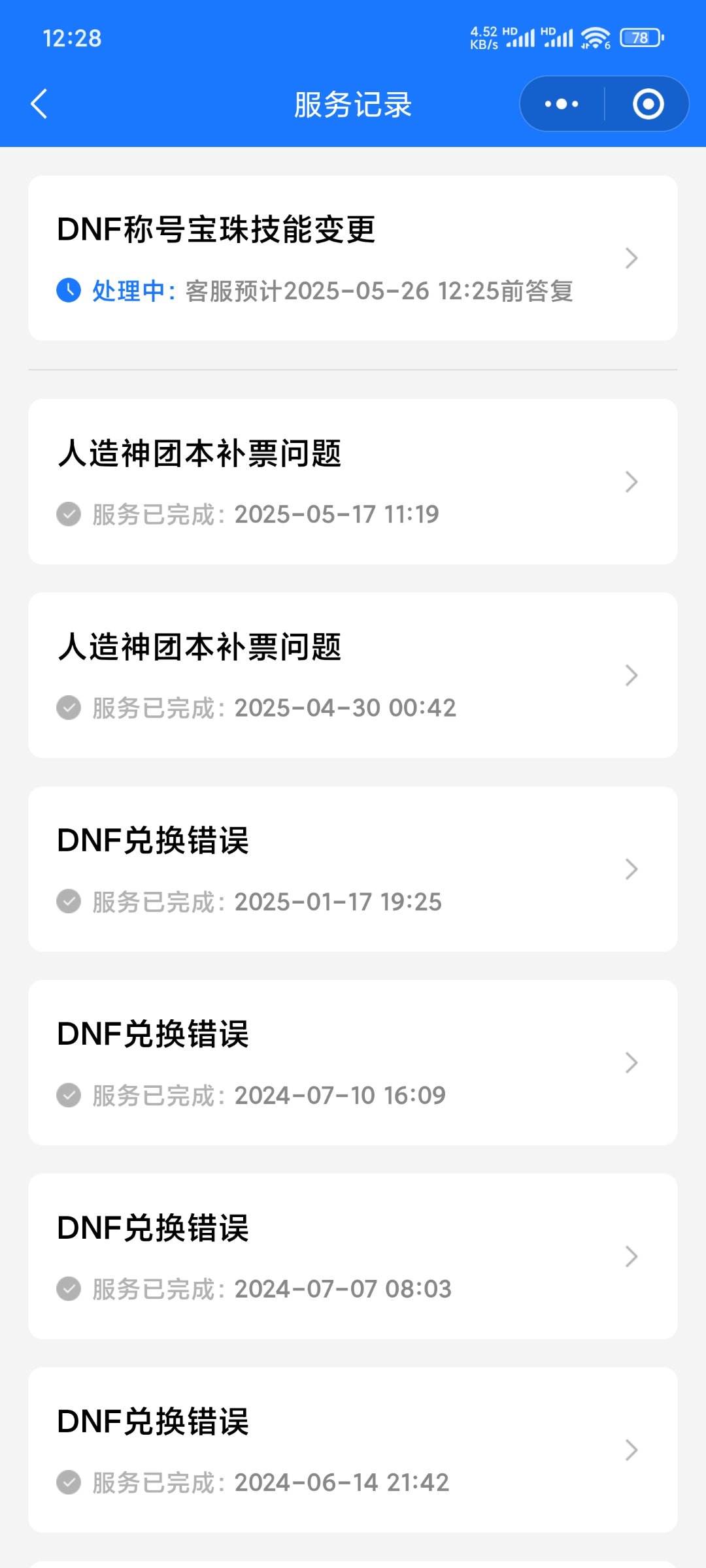The height and width of the screenshot is (1568, 706).
Task: Open 人造神团本补票问题 record completed 2025-05-17
Action: [353, 482]
